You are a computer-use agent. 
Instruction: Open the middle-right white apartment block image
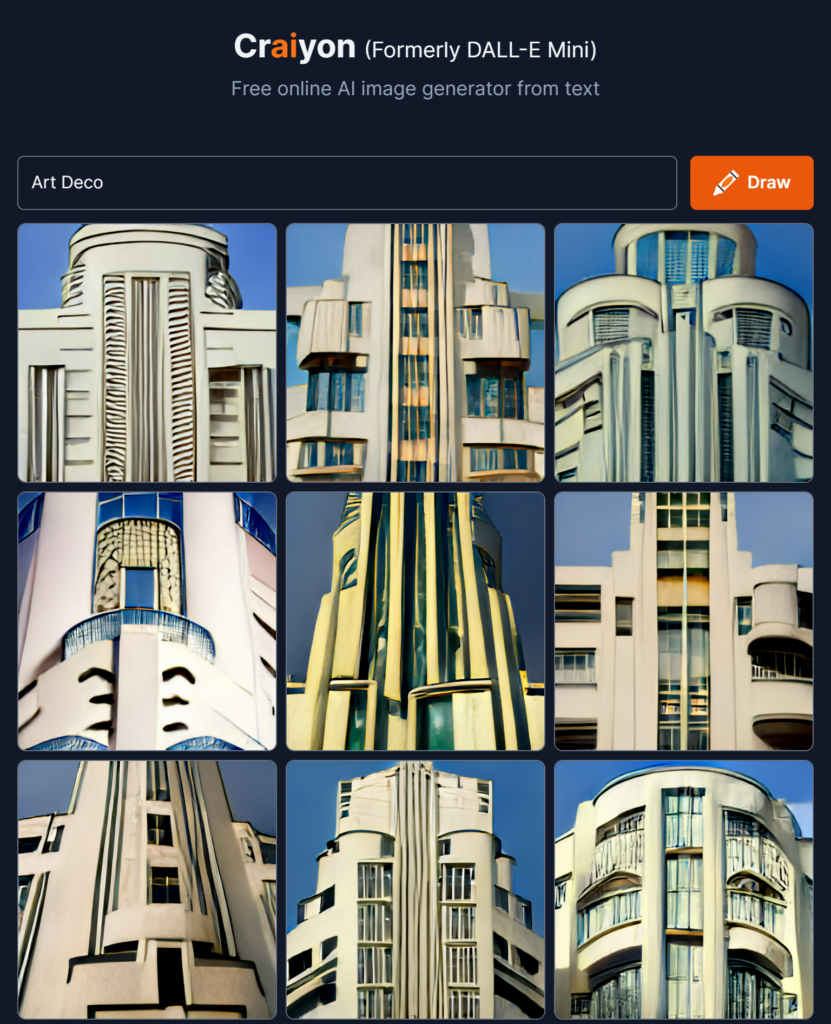pyautogui.click(x=683, y=620)
